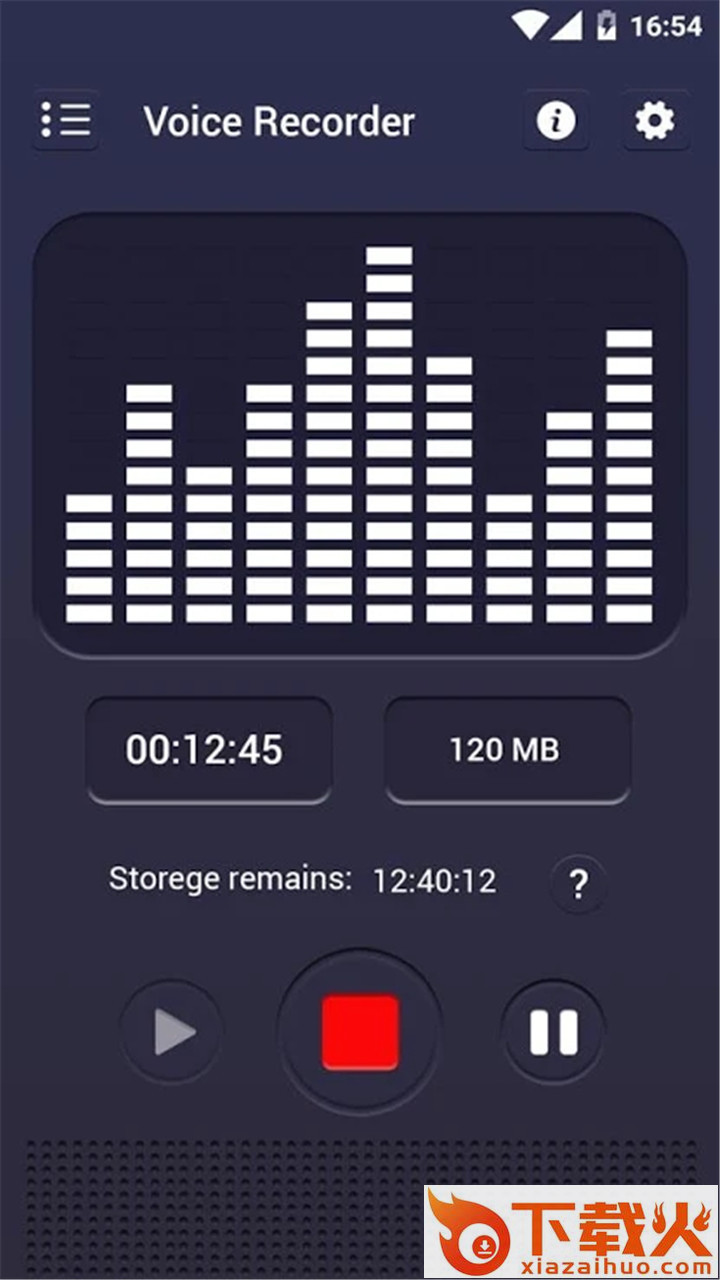Play the recording
The width and height of the screenshot is (720, 1280).
pos(173,1032)
